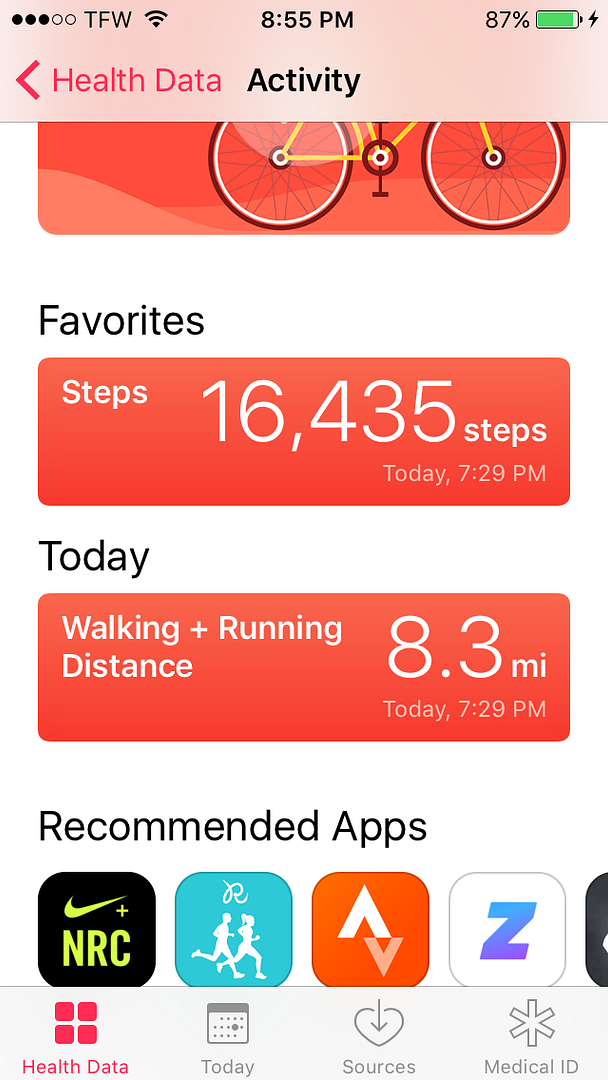Open the Runkeeper app with running figures
Image resolution: width=608 pixels, height=1080 pixels.
point(233,929)
